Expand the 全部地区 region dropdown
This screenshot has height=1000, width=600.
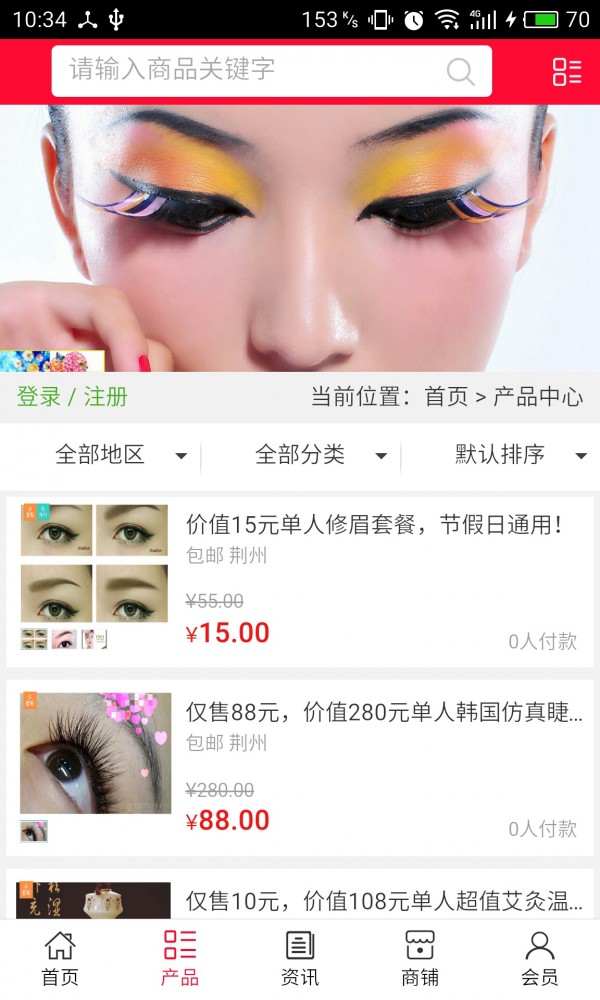coord(118,456)
